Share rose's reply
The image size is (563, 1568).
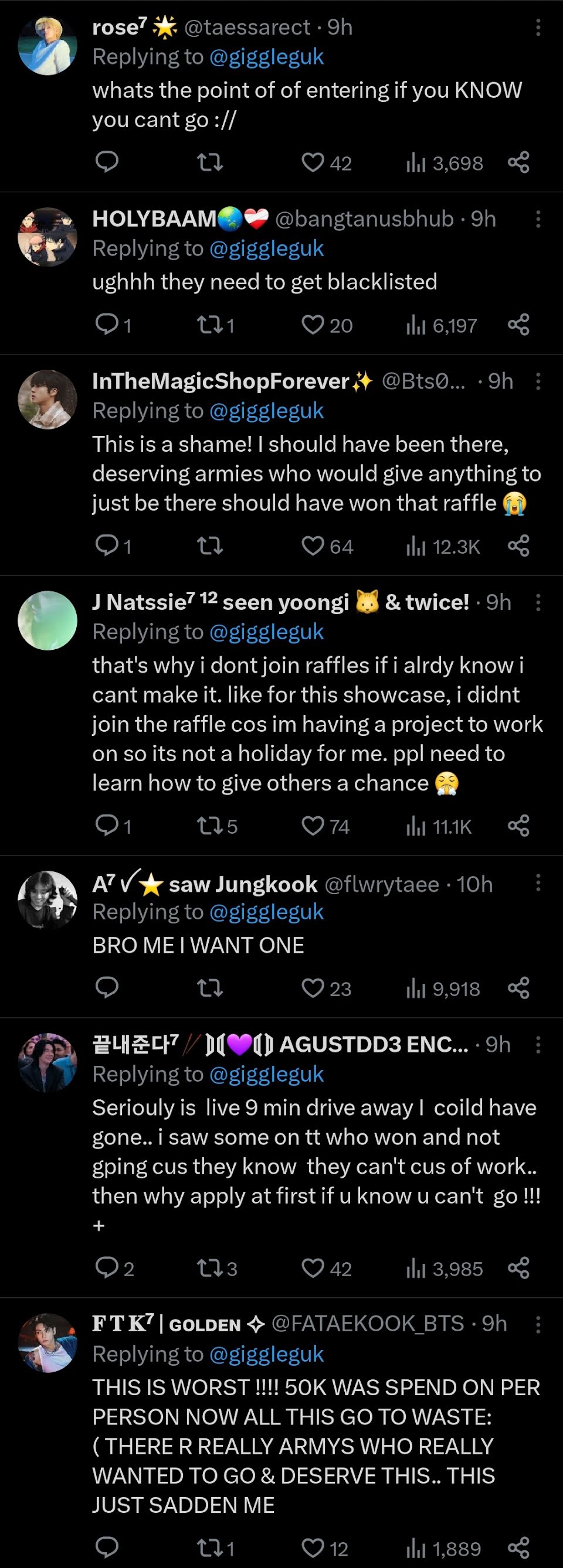(x=518, y=162)
